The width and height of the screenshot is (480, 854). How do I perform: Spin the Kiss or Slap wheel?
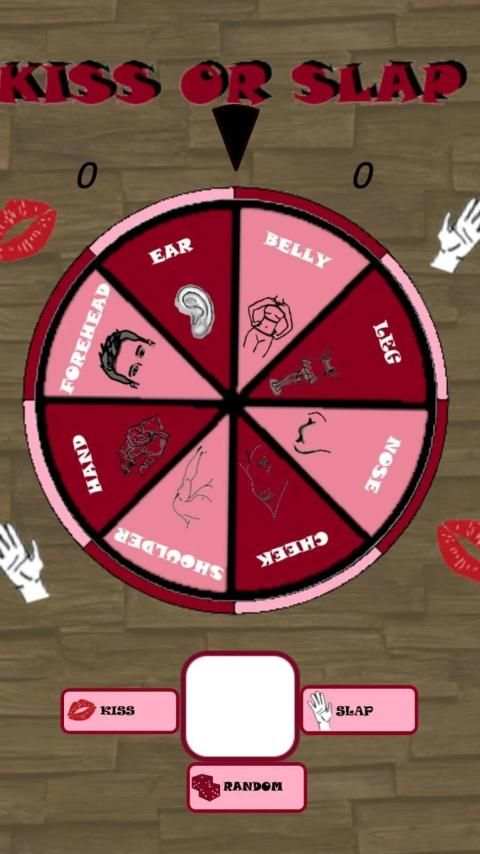coord(235,401)
